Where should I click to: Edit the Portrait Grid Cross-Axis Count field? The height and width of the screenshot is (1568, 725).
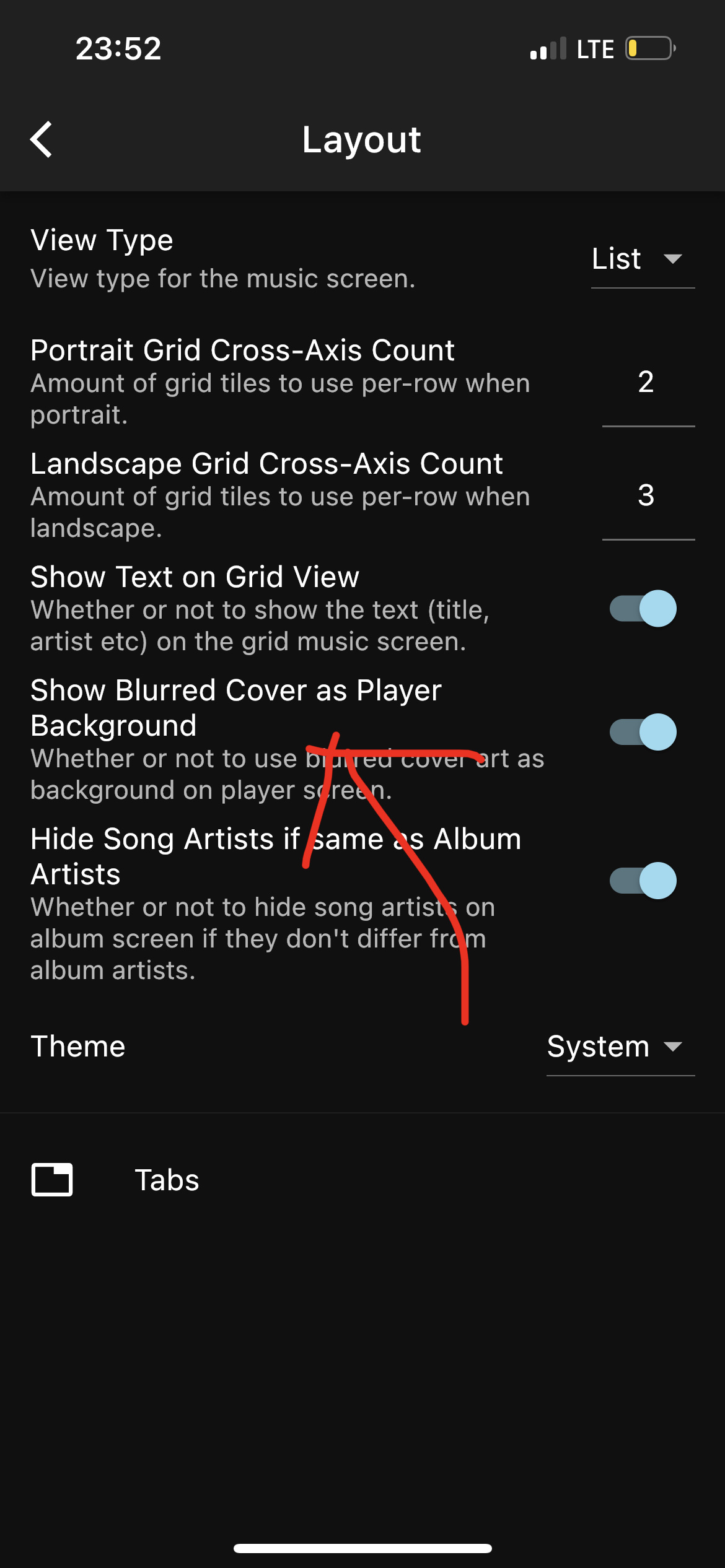647,382
